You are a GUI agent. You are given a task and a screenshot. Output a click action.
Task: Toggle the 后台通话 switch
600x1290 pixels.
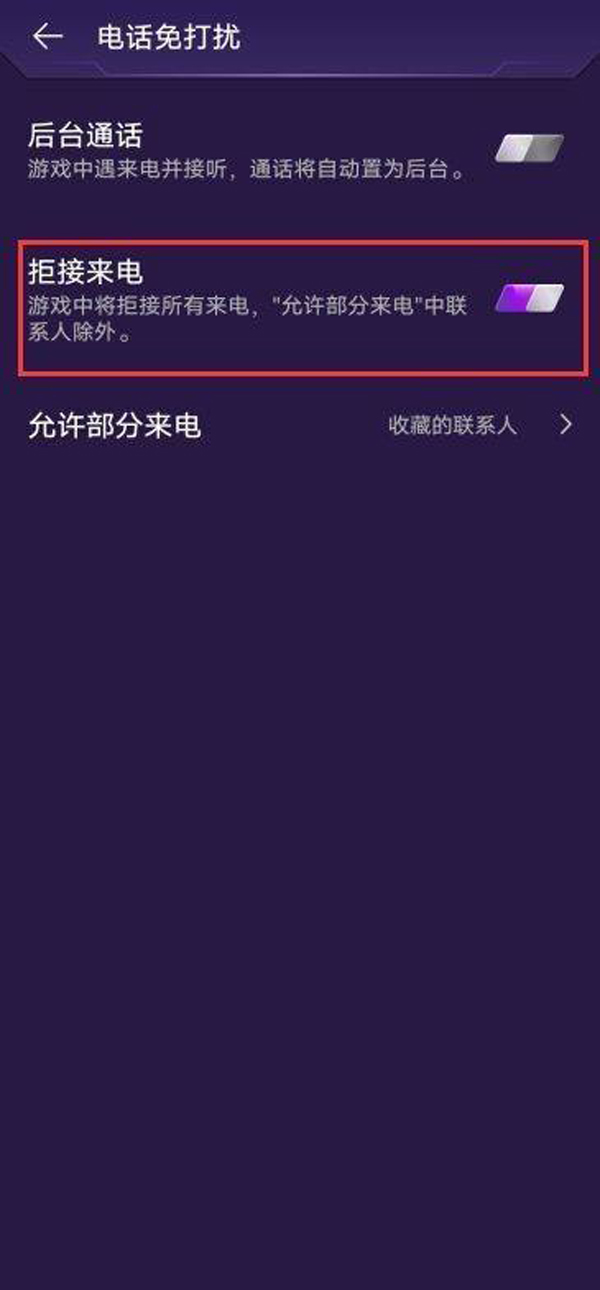(x=530, y=149)
